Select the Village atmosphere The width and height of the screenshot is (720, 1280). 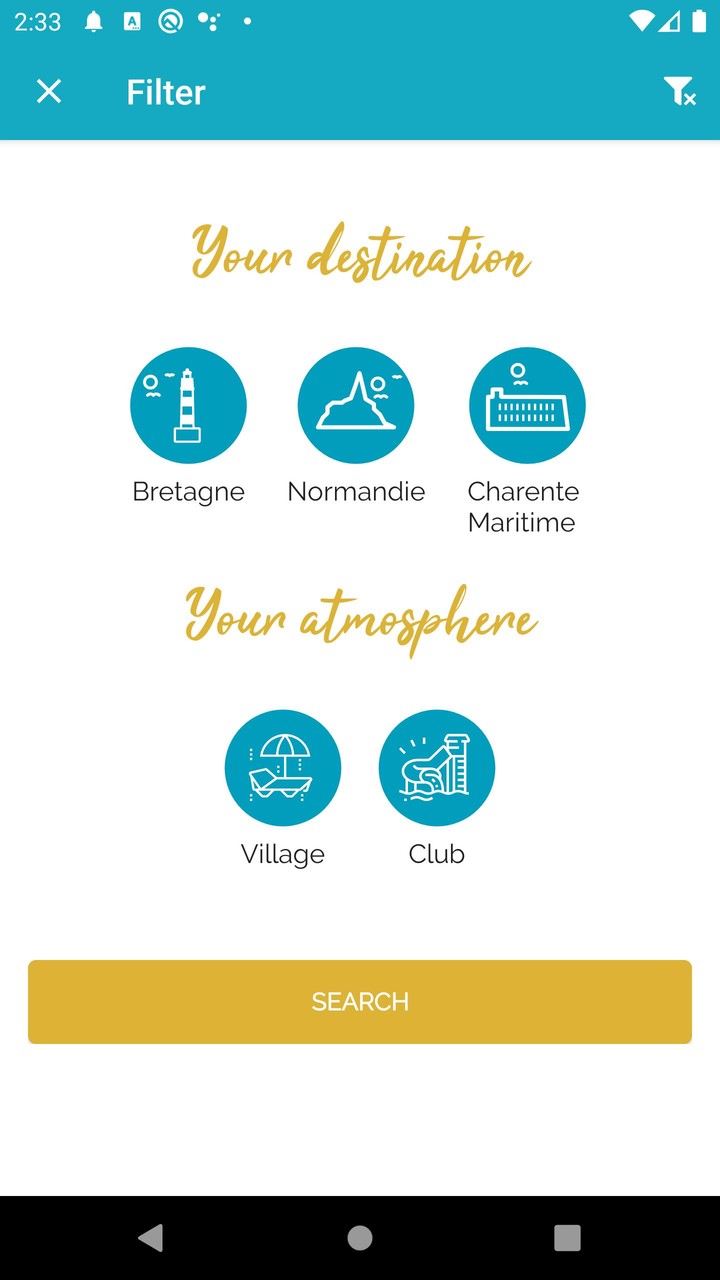tap(283, 768)
